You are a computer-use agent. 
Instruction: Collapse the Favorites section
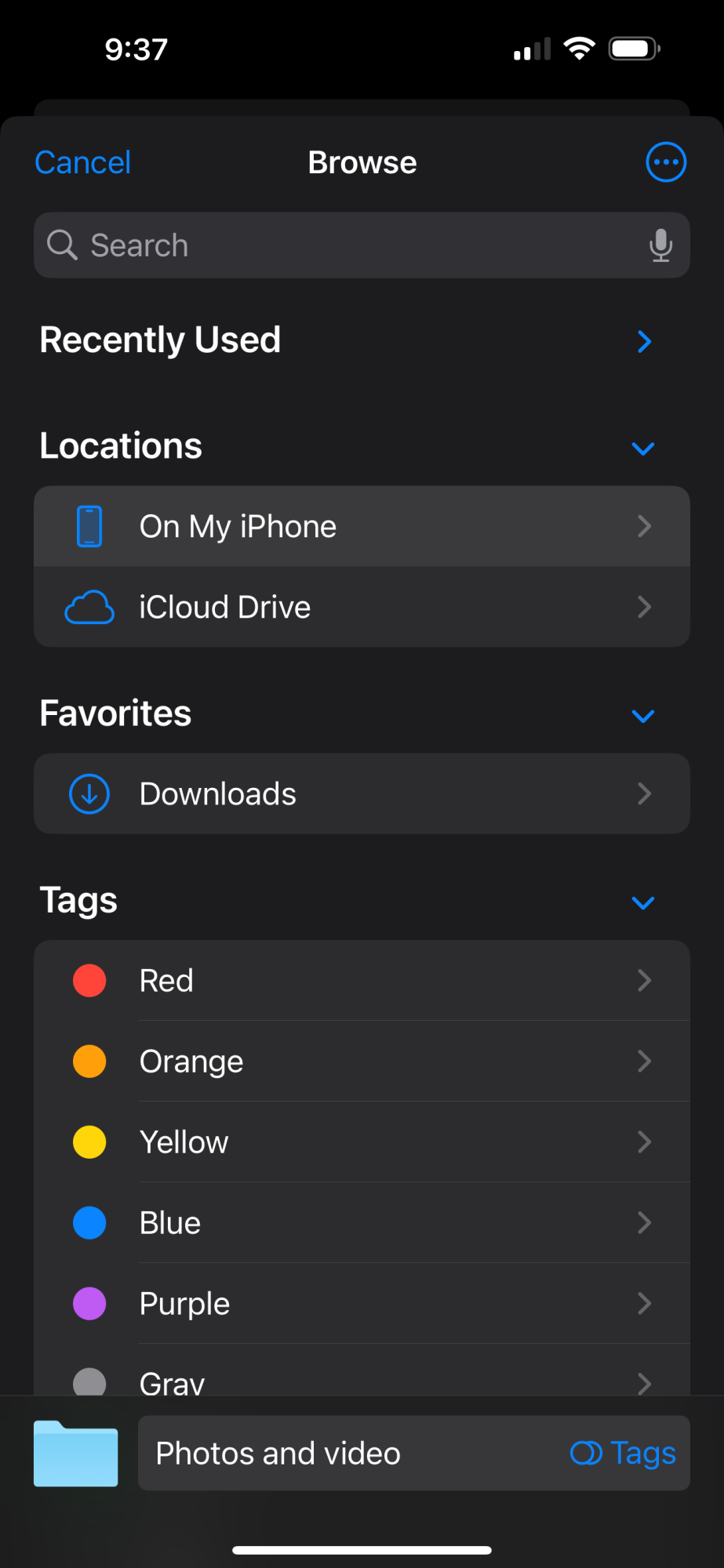(643, 716)
